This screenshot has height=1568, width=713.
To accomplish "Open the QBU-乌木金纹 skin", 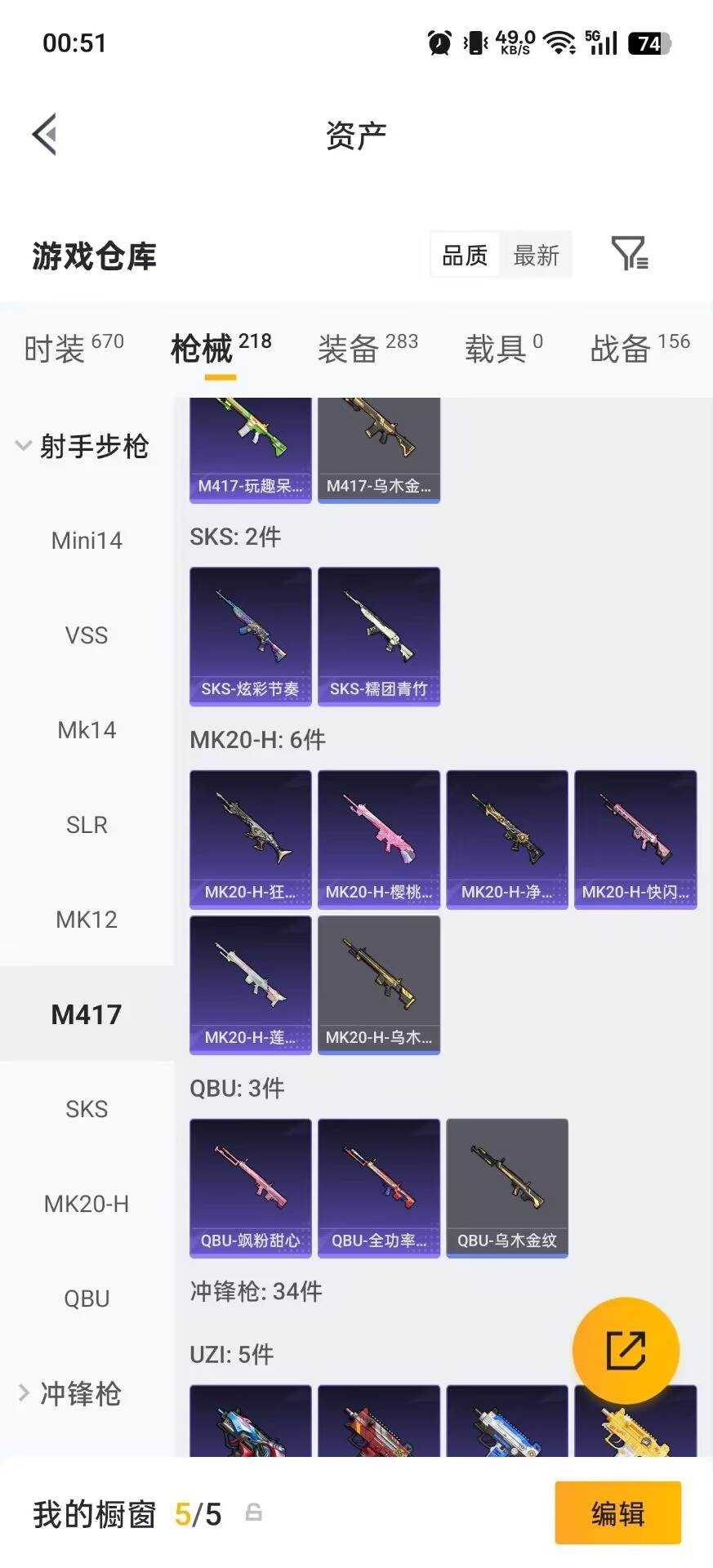I will tap(507, 1187).
